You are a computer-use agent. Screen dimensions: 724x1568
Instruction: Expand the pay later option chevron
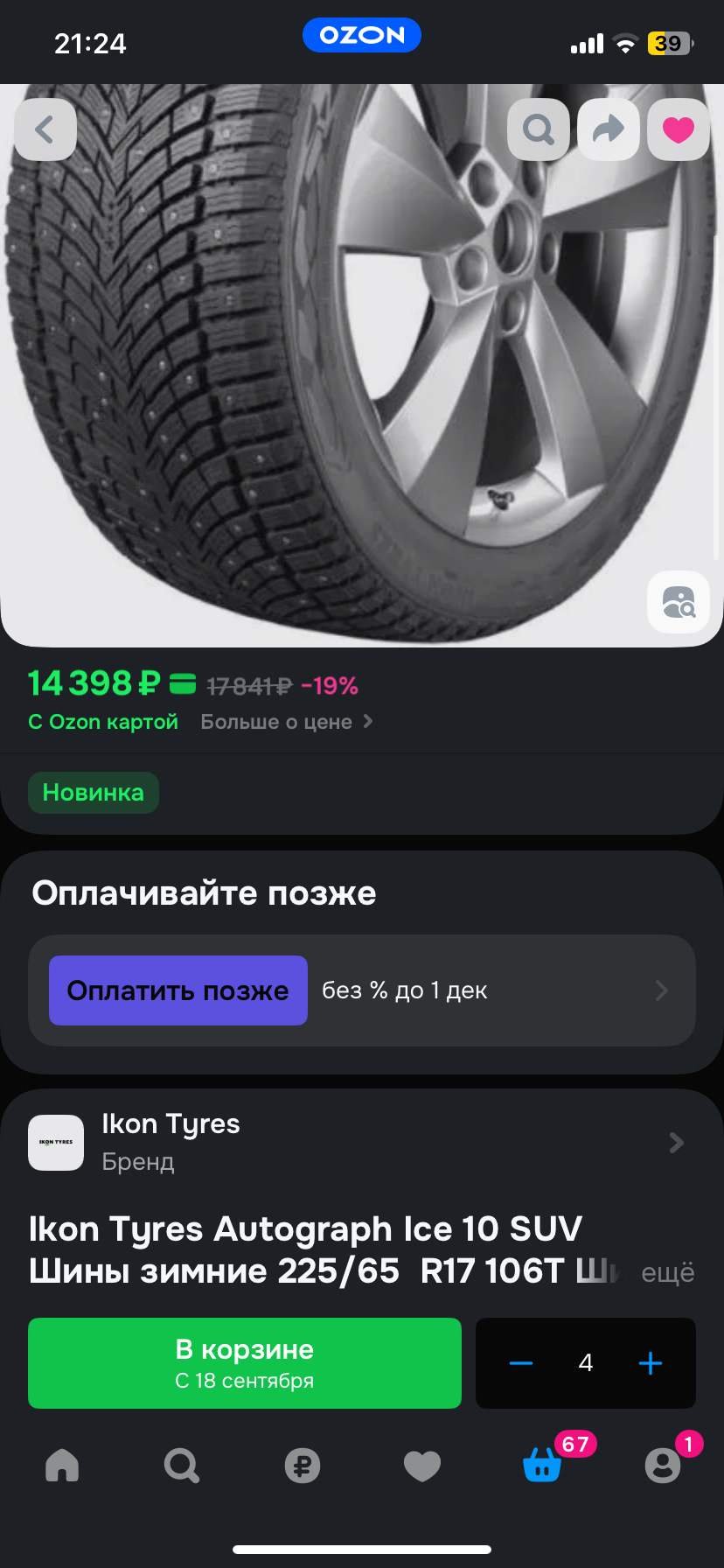point(662,990)
